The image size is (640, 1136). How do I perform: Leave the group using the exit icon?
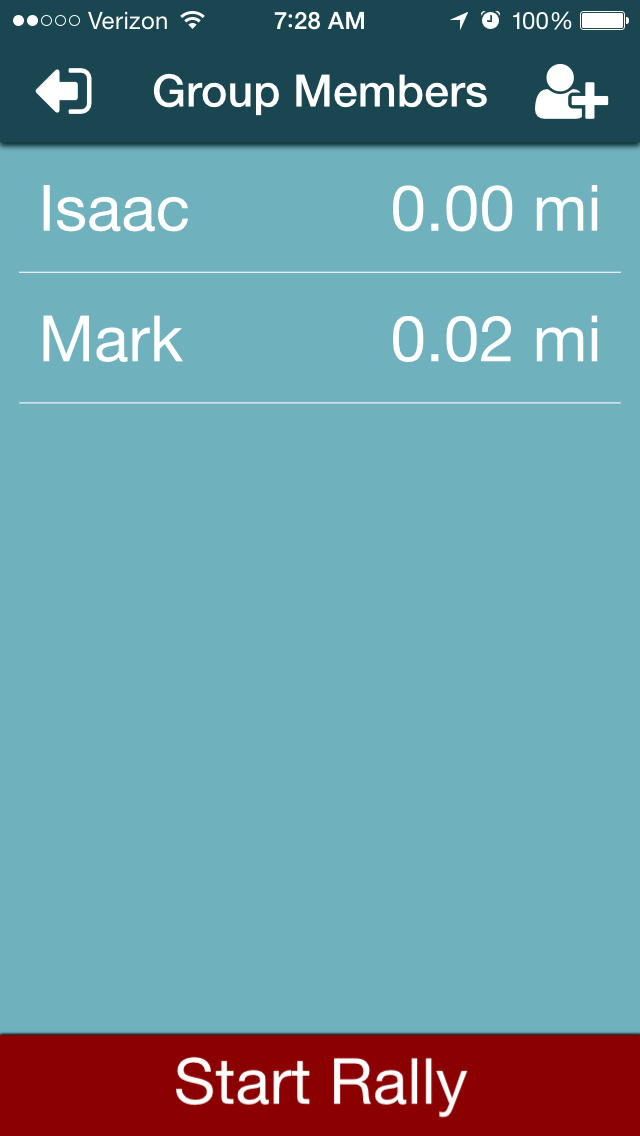click(x=64, y=92)
